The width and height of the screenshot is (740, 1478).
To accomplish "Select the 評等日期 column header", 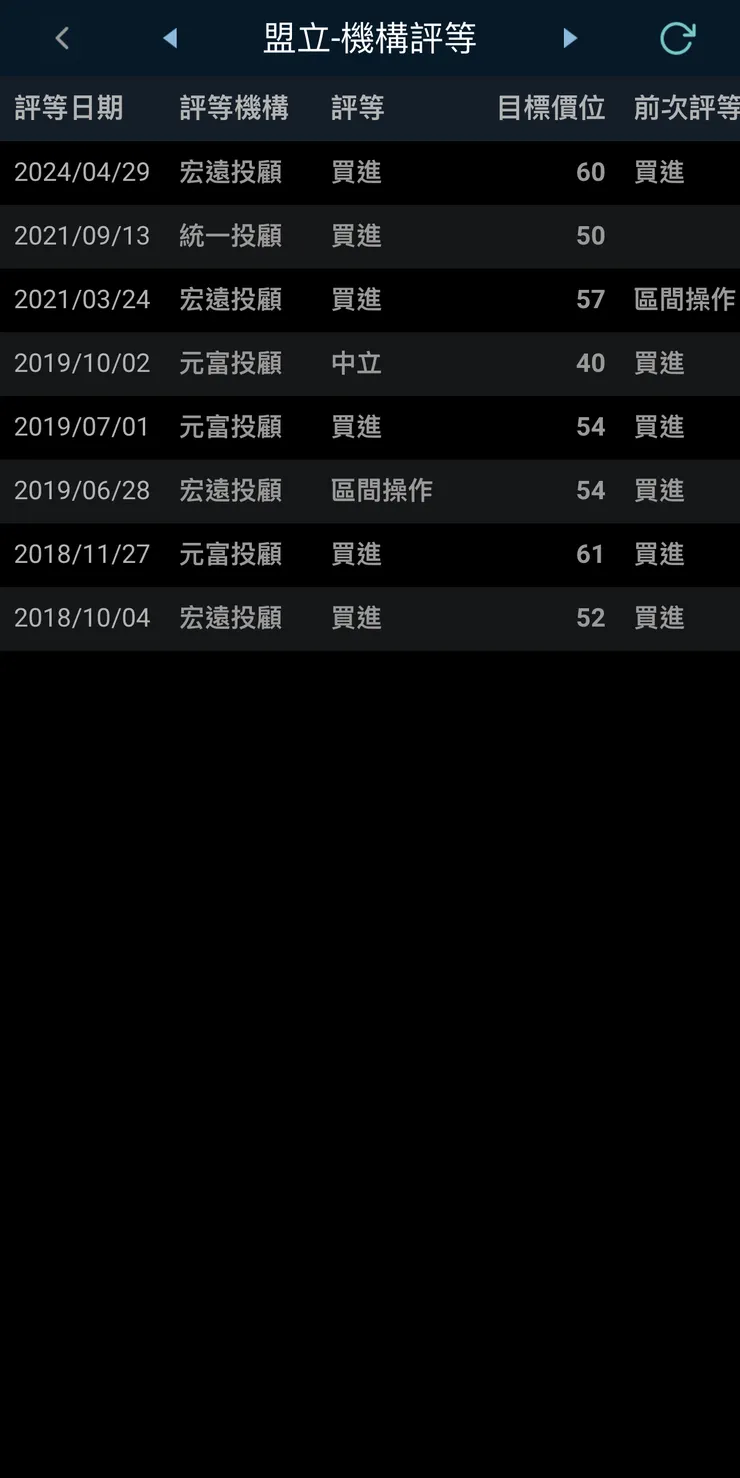I will [68, 108].
